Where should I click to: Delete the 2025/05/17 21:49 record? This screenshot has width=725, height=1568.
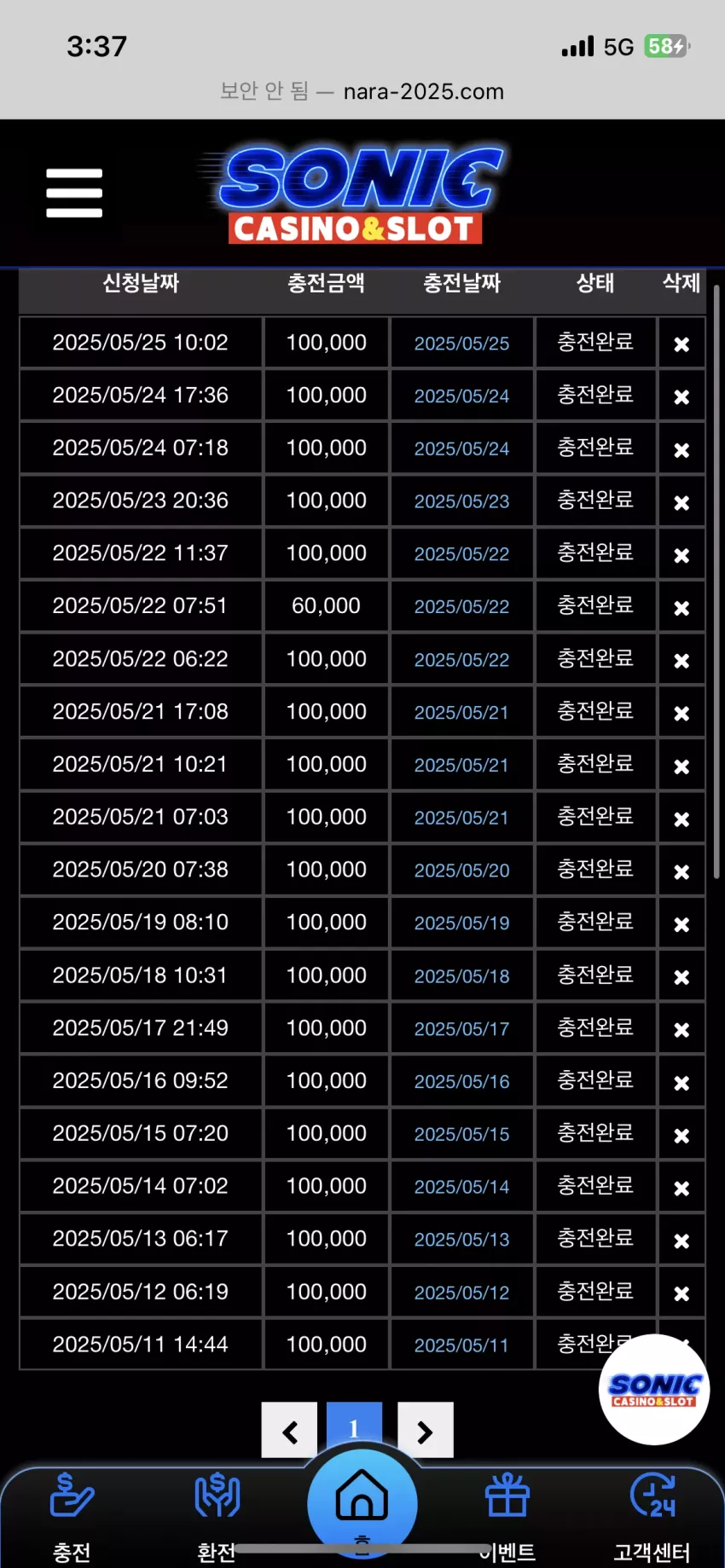[681, 1030]
